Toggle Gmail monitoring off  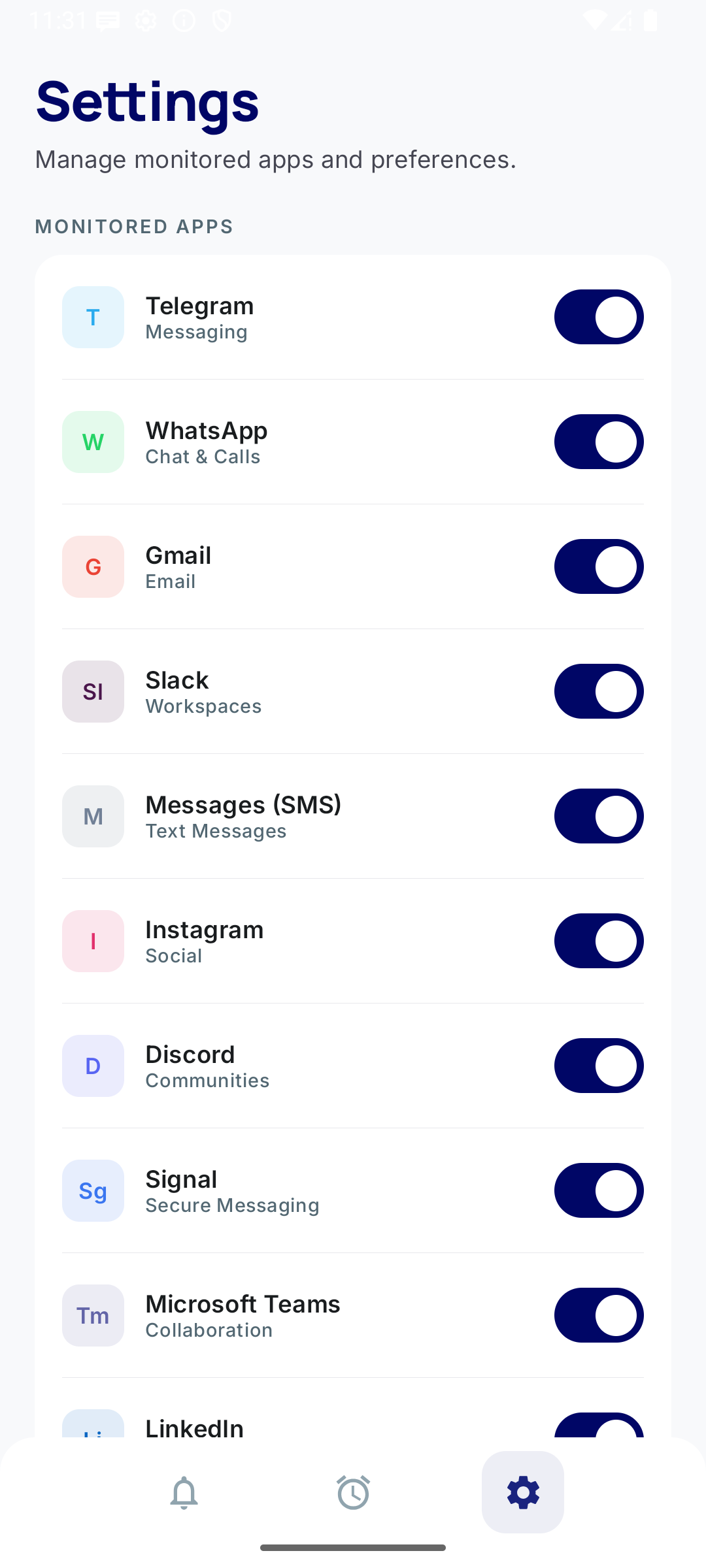tap(599, 566)
